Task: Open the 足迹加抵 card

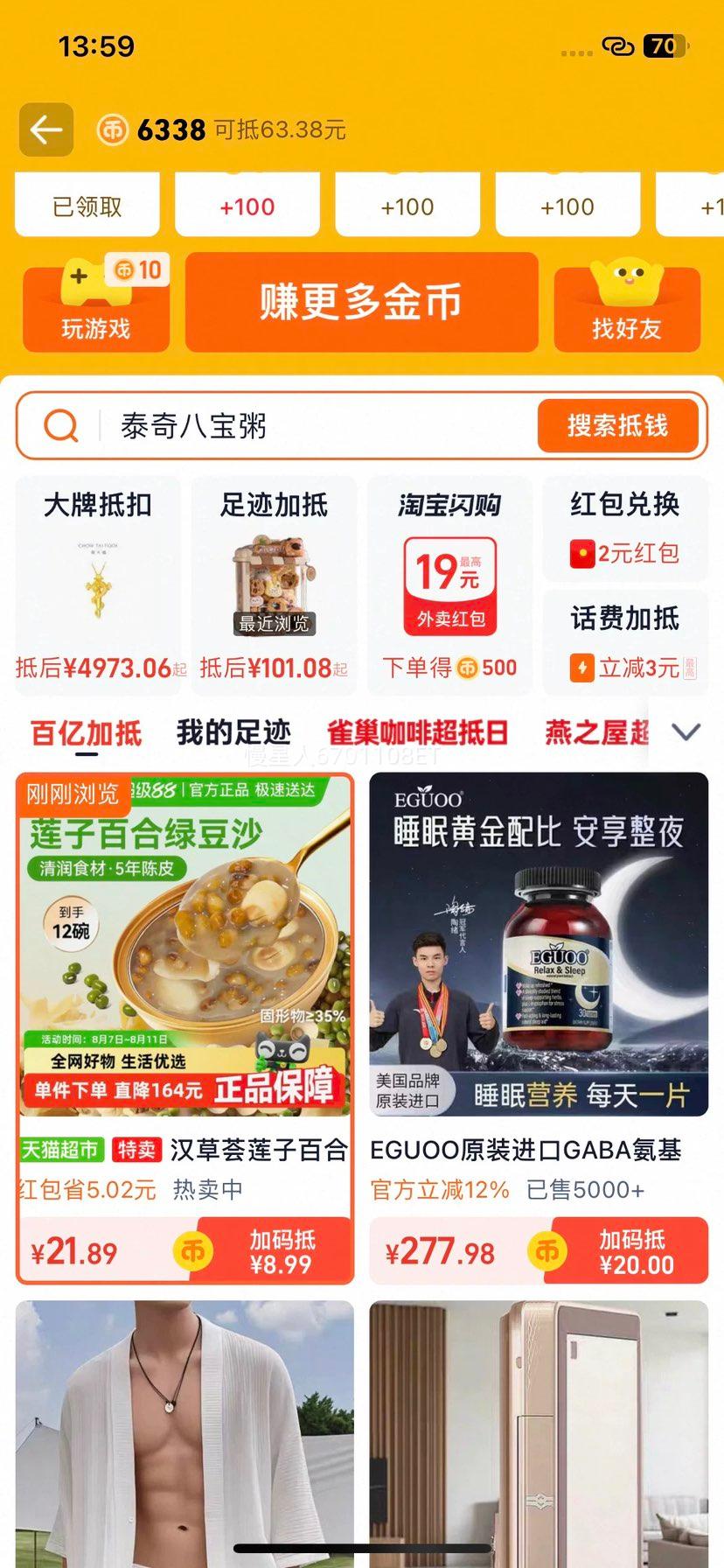Action: [x=274, y=584]
